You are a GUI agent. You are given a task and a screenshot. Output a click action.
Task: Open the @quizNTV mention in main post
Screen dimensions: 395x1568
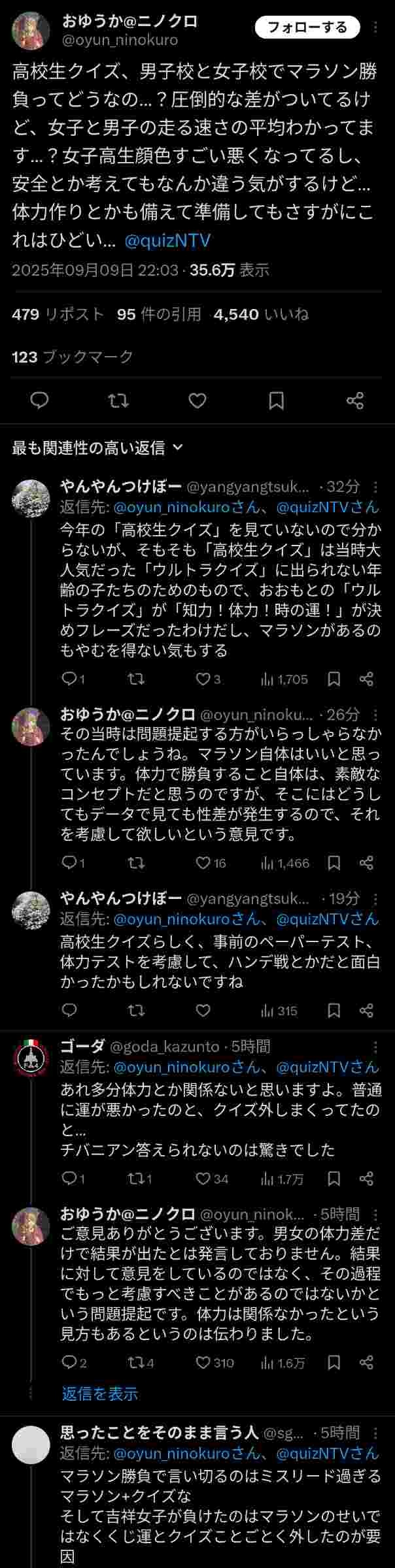[x=167, y=241]
